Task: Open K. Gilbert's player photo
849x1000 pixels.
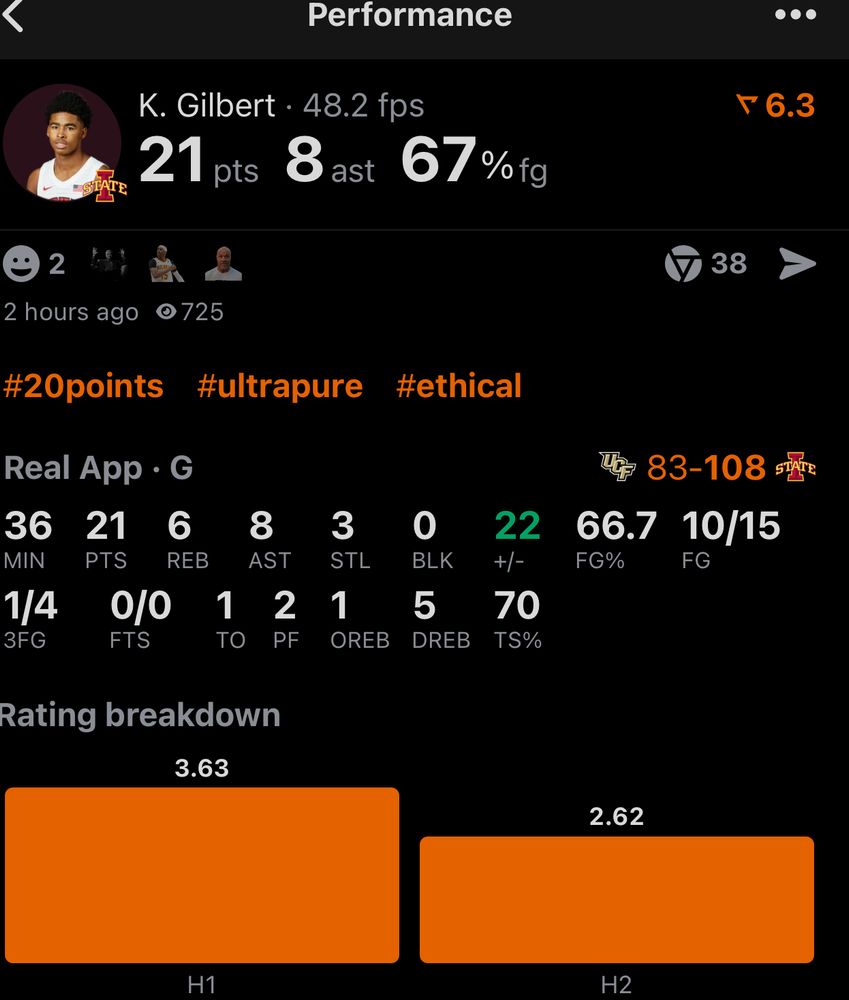Action: point(62,143)
